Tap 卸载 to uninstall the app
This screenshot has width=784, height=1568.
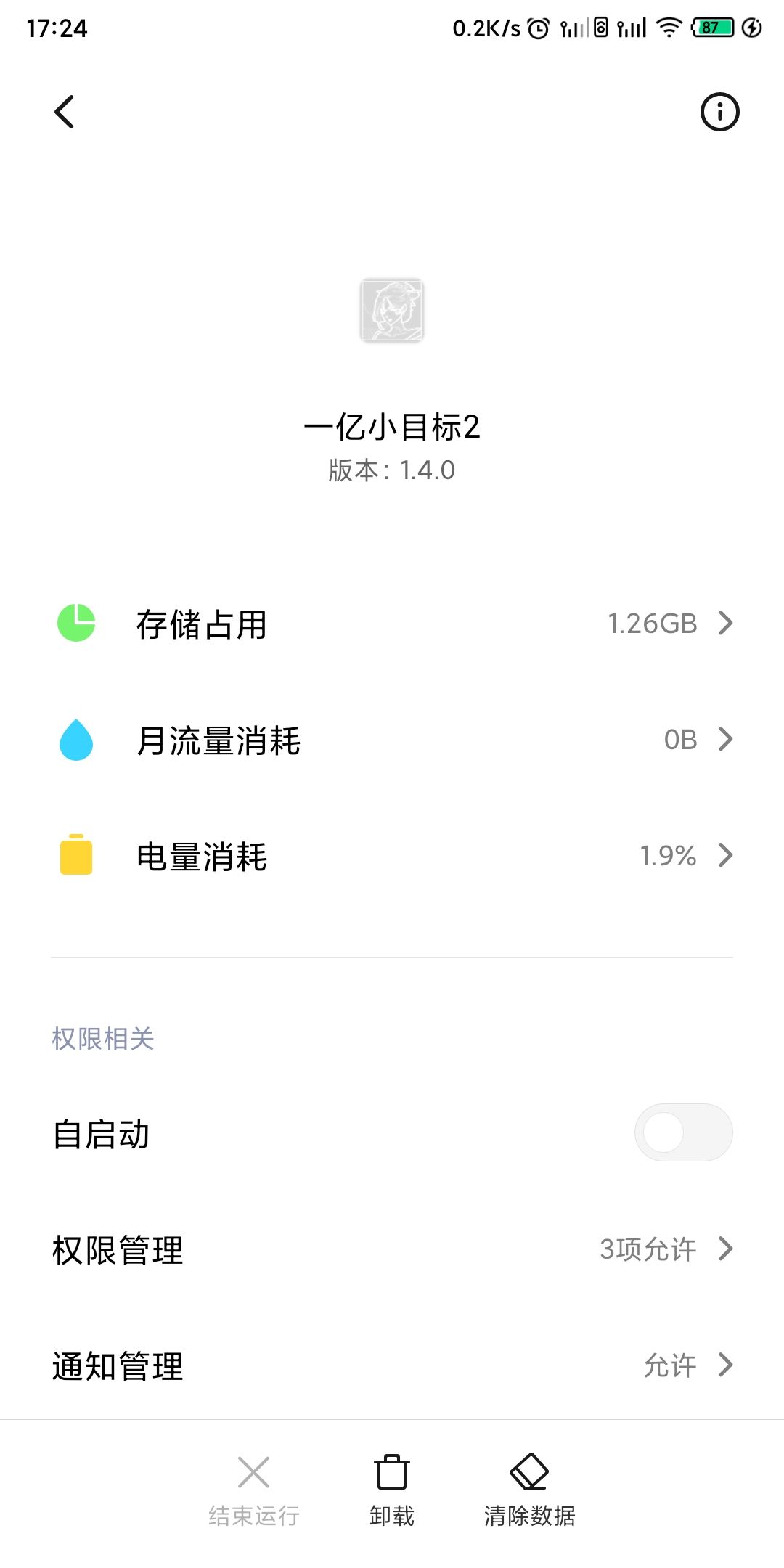click(x=392, y=1490)
